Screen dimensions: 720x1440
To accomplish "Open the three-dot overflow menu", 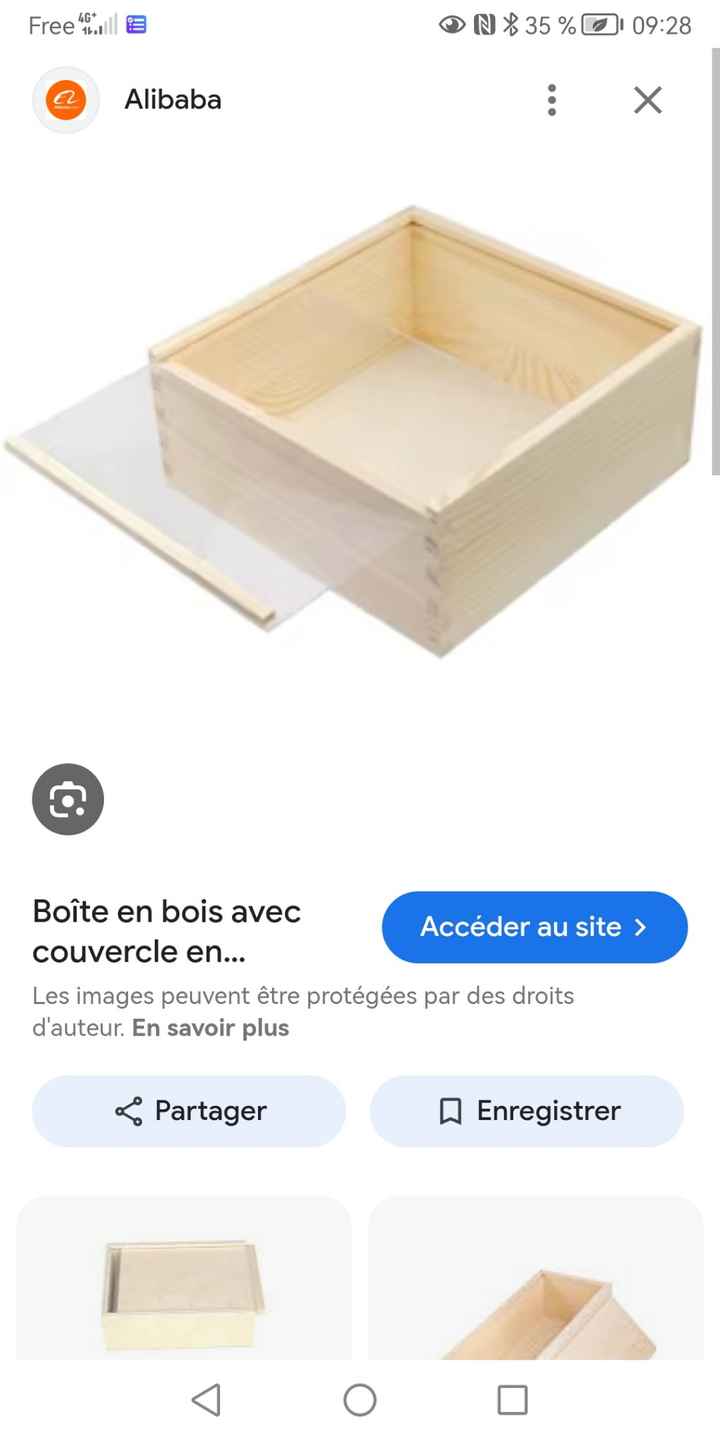I will (x=551, y=100).
